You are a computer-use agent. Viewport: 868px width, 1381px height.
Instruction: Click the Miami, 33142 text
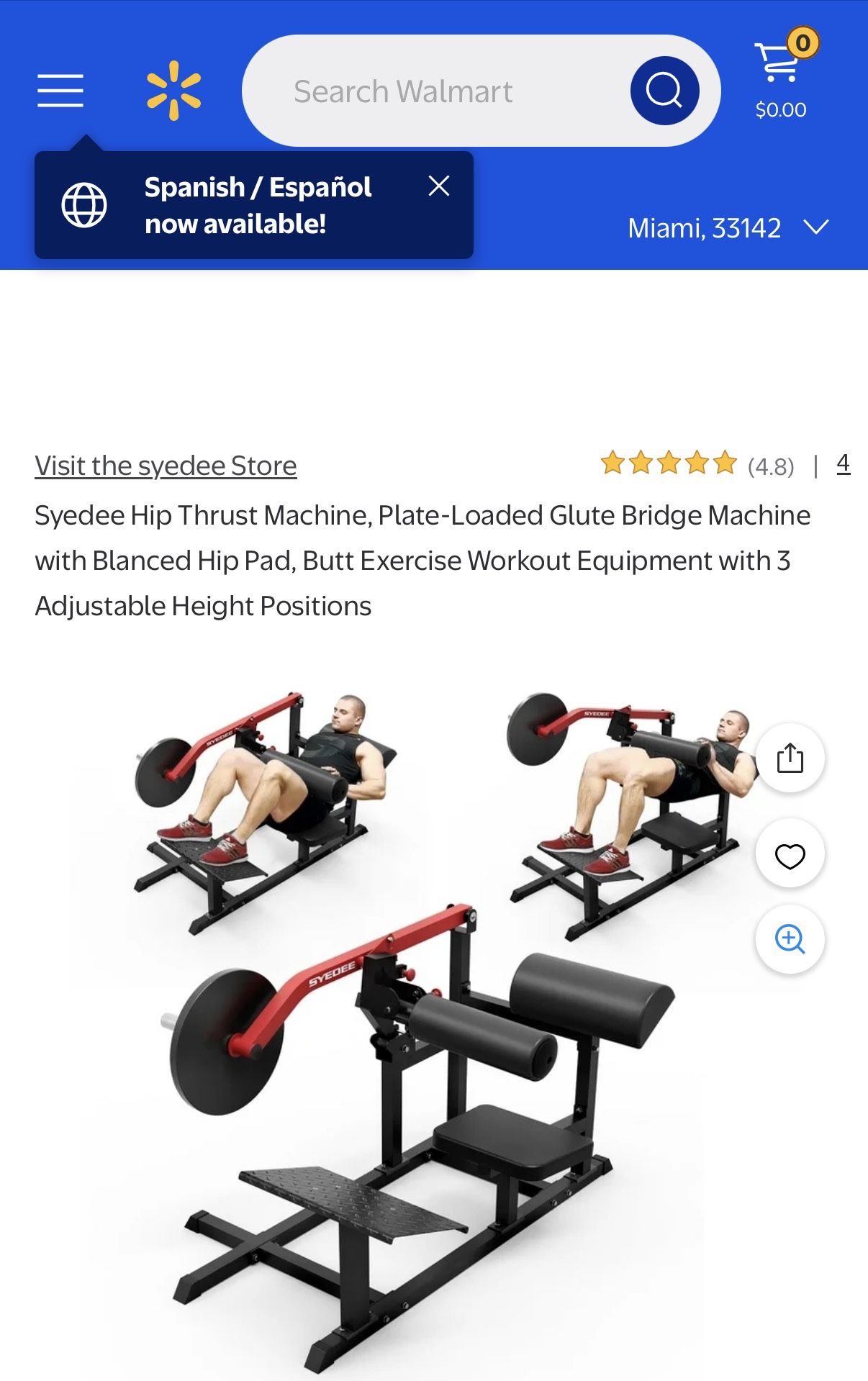(x=705, y=229)
